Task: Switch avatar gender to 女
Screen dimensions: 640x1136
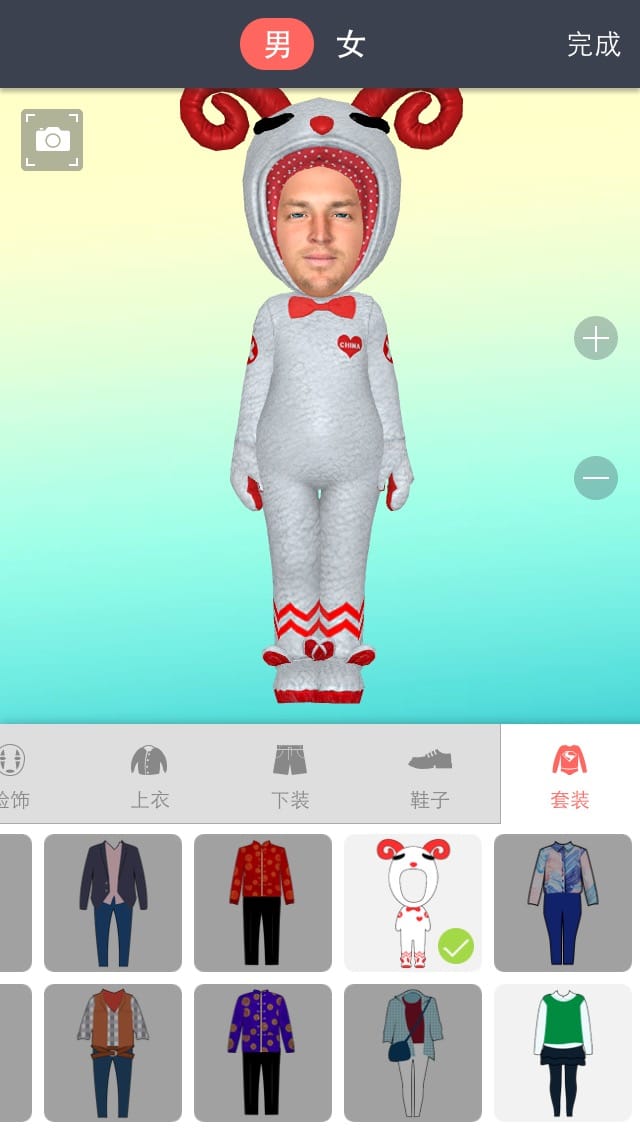Action: tap(350, 44)
